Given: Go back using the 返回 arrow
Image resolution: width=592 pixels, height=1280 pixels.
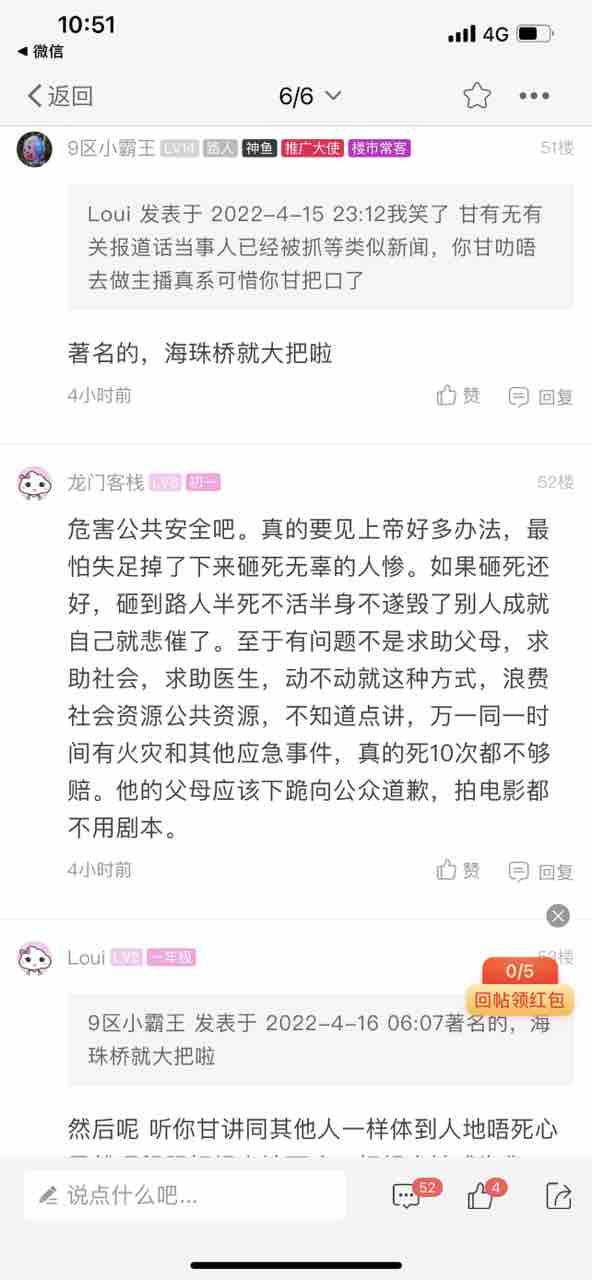Looking at the screenshot, I should pos(60,96).
